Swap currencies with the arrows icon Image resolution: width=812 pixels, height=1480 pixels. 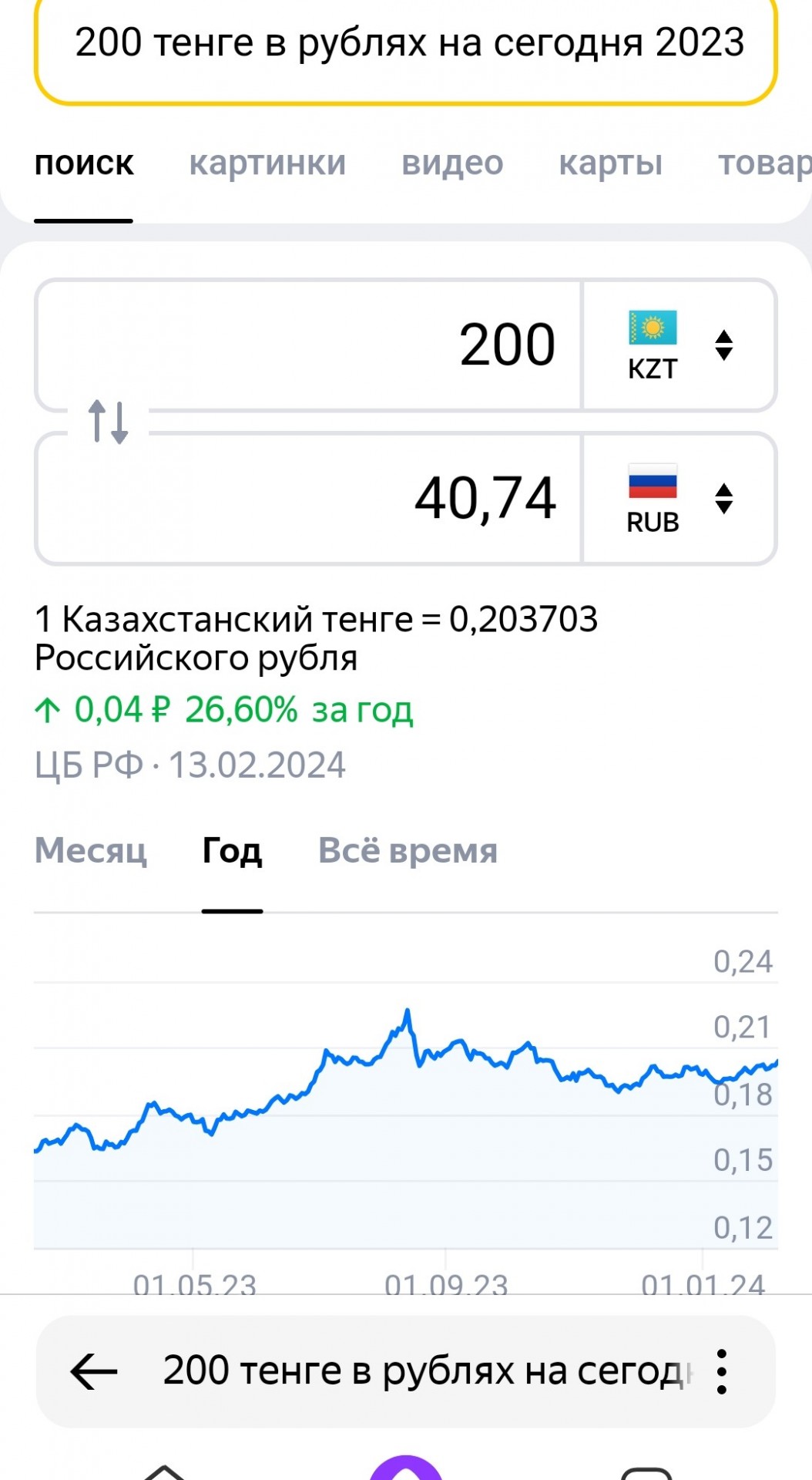[108, 422]
